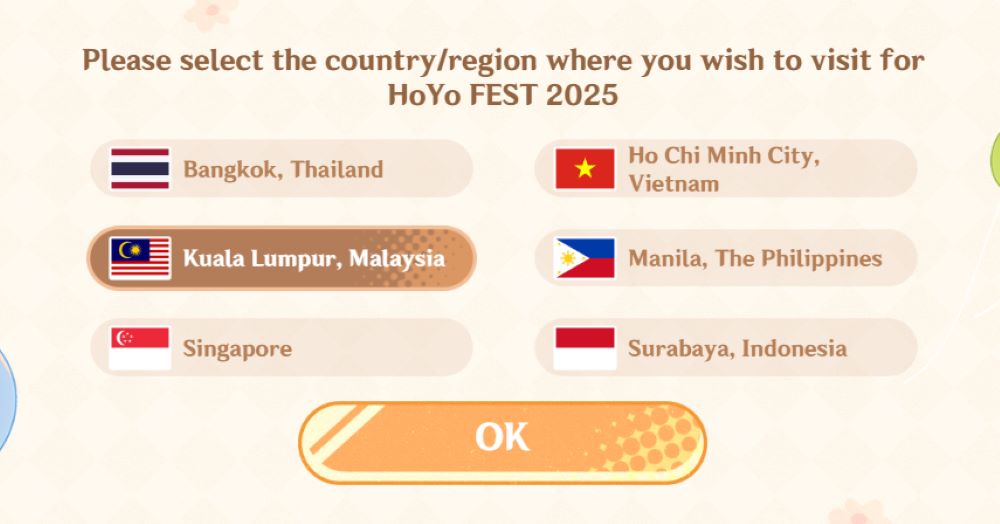Pick Manila, The Philippines
The height and width of the screenshot is (524, 1000).
(x=725, y=258)
